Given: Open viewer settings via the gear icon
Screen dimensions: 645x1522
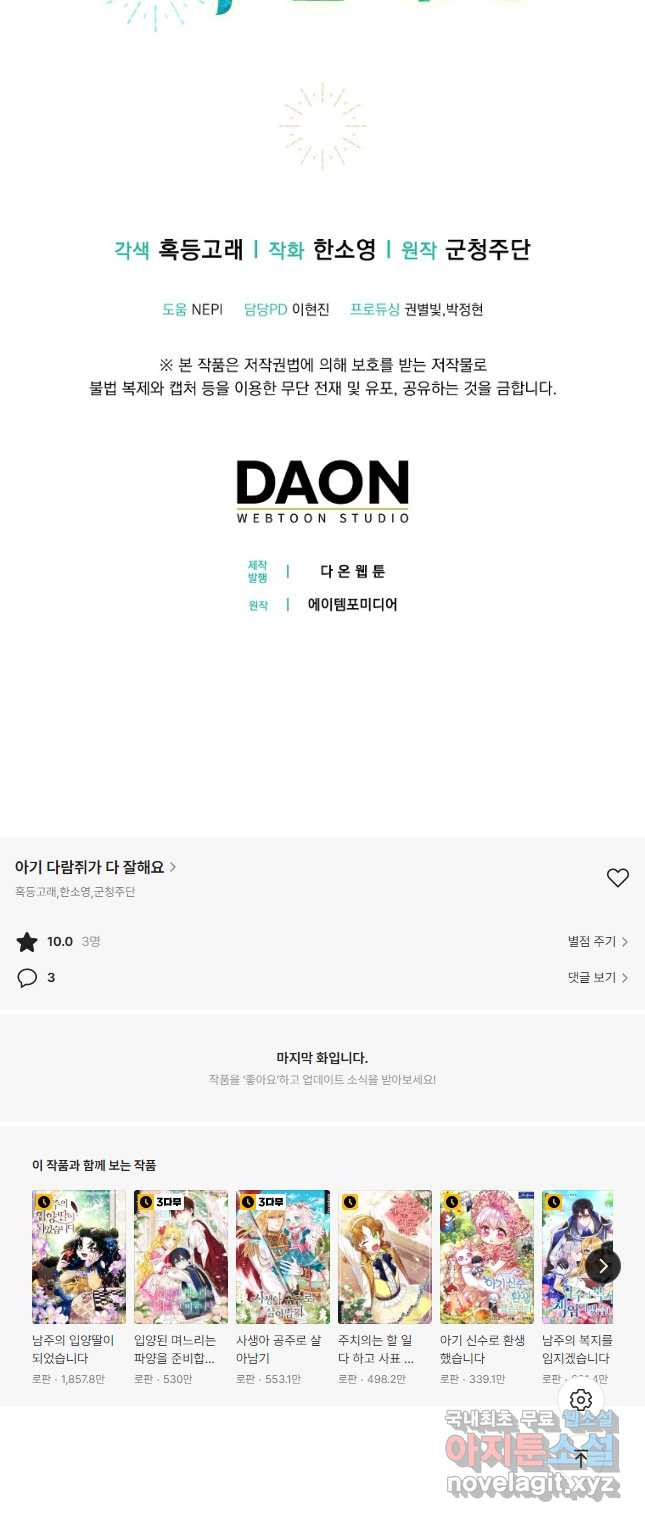Looking at the screenshot, I should (x=581, y=1400).
